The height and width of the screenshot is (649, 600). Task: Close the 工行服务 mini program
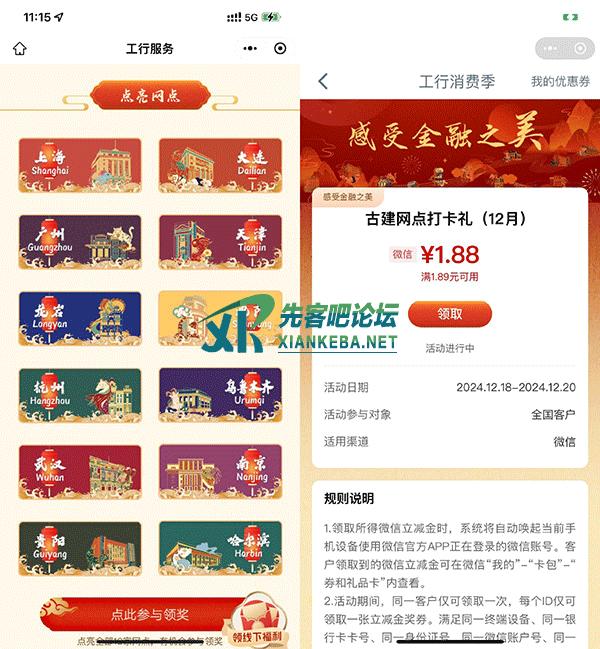pos(280,48)
